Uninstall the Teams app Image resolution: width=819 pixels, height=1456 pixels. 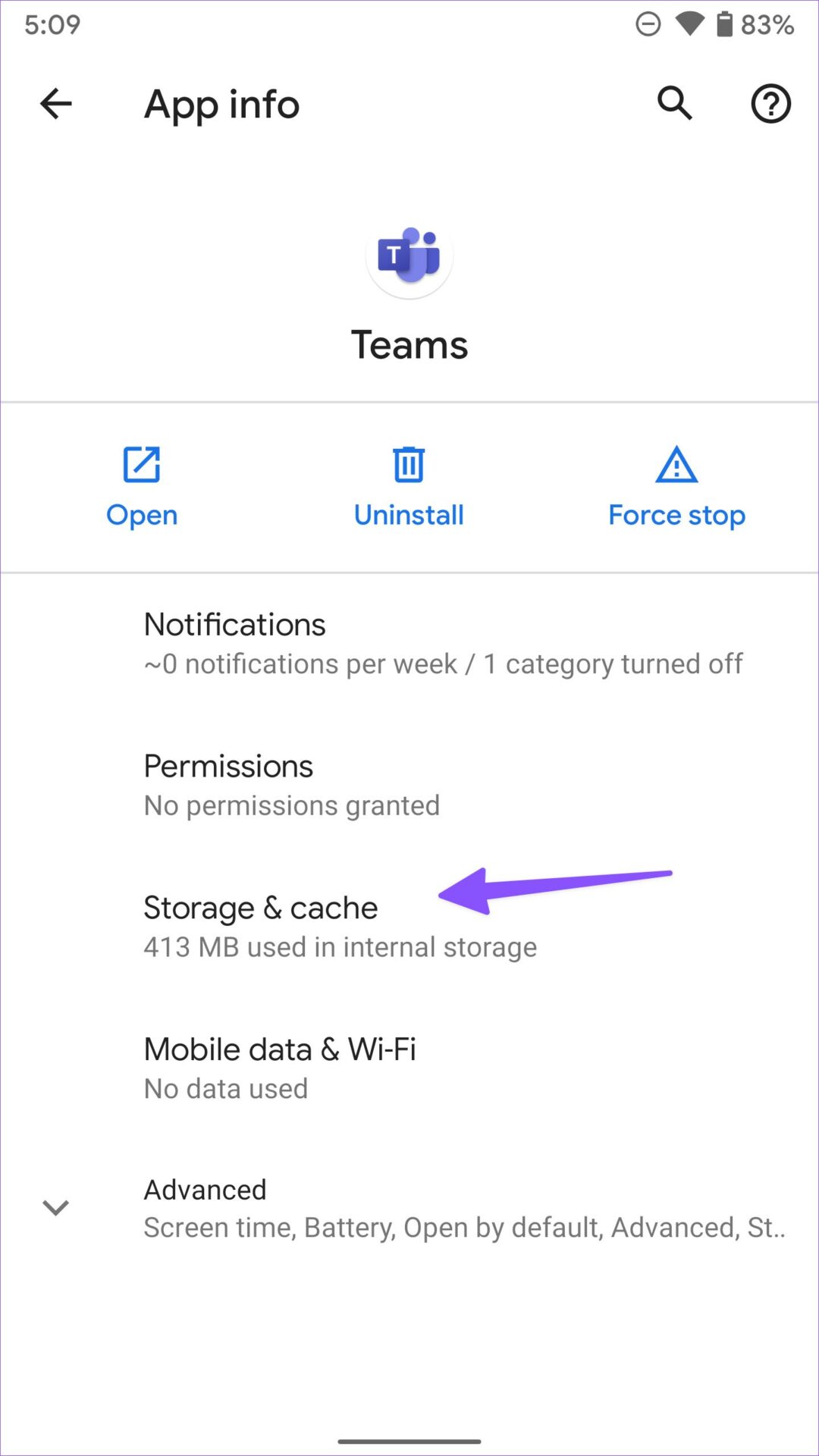click(409, 487)
